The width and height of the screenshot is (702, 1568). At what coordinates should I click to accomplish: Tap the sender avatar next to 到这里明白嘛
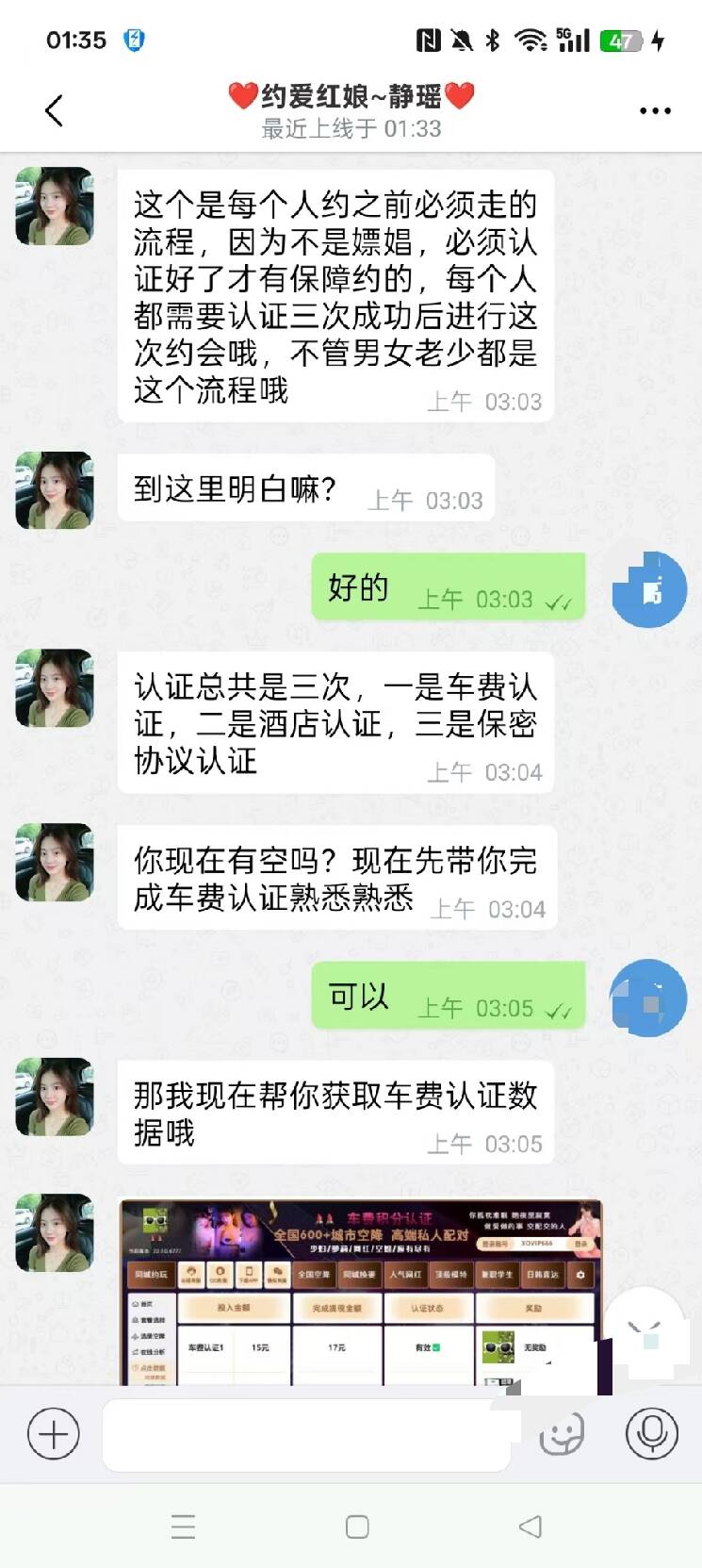55,490
